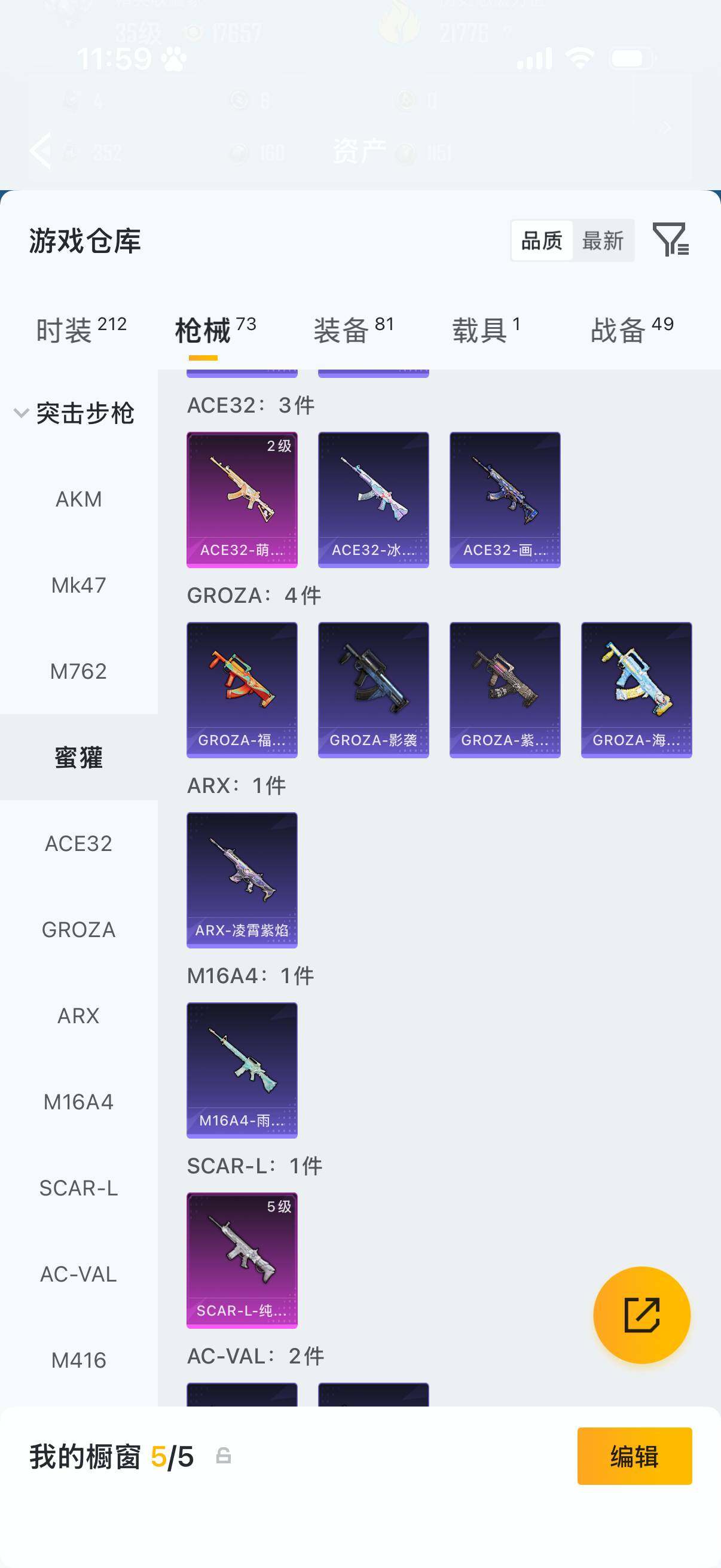Select AKM in the side list
721x1568 pixels.
pos(78,499)
